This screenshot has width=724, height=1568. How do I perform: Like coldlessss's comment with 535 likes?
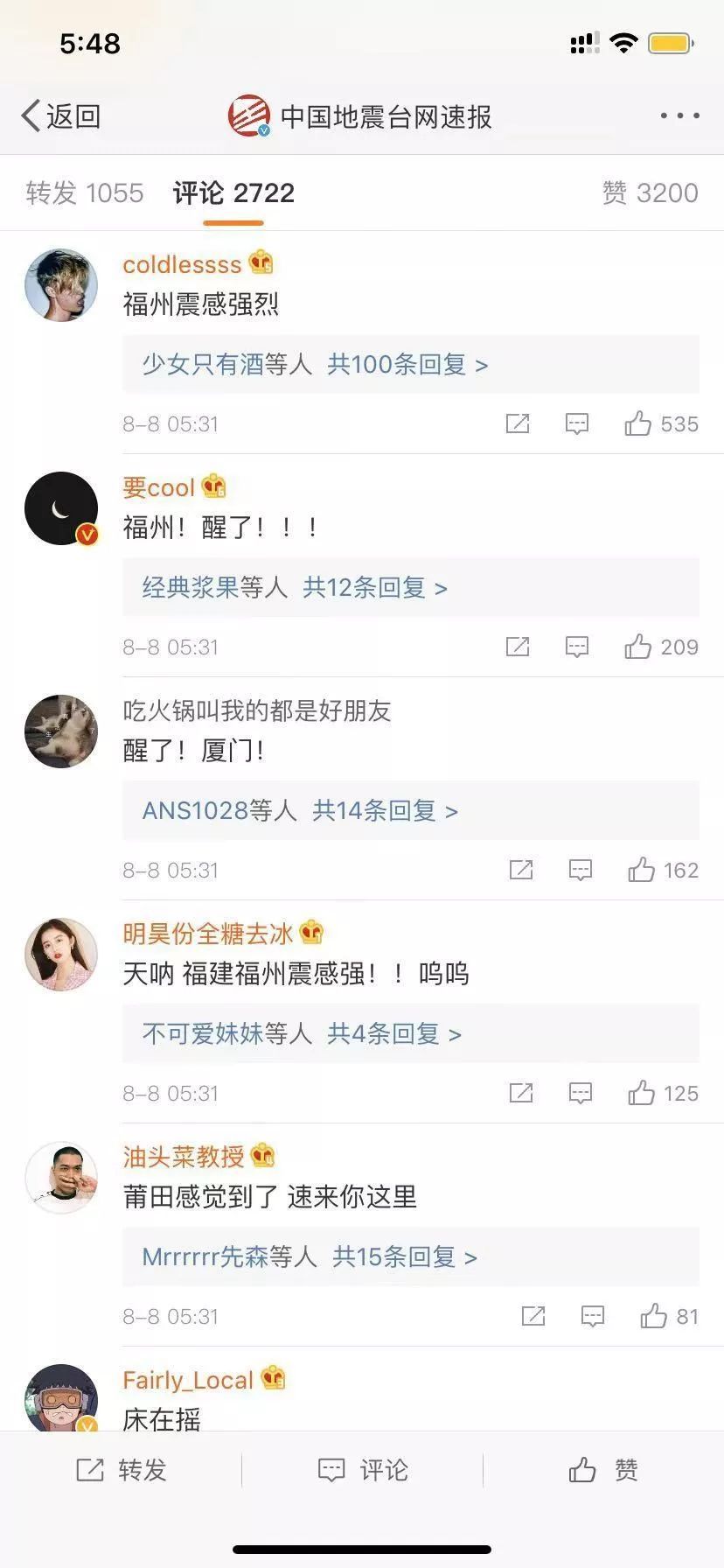coord(661,424)
